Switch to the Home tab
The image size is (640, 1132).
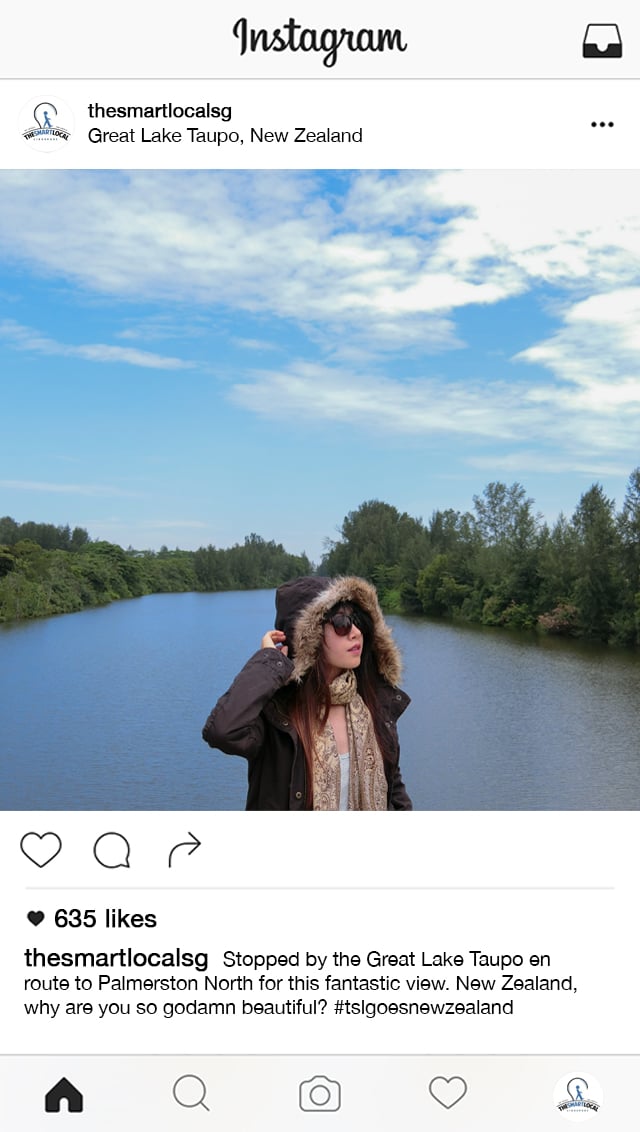(64, 1094)
